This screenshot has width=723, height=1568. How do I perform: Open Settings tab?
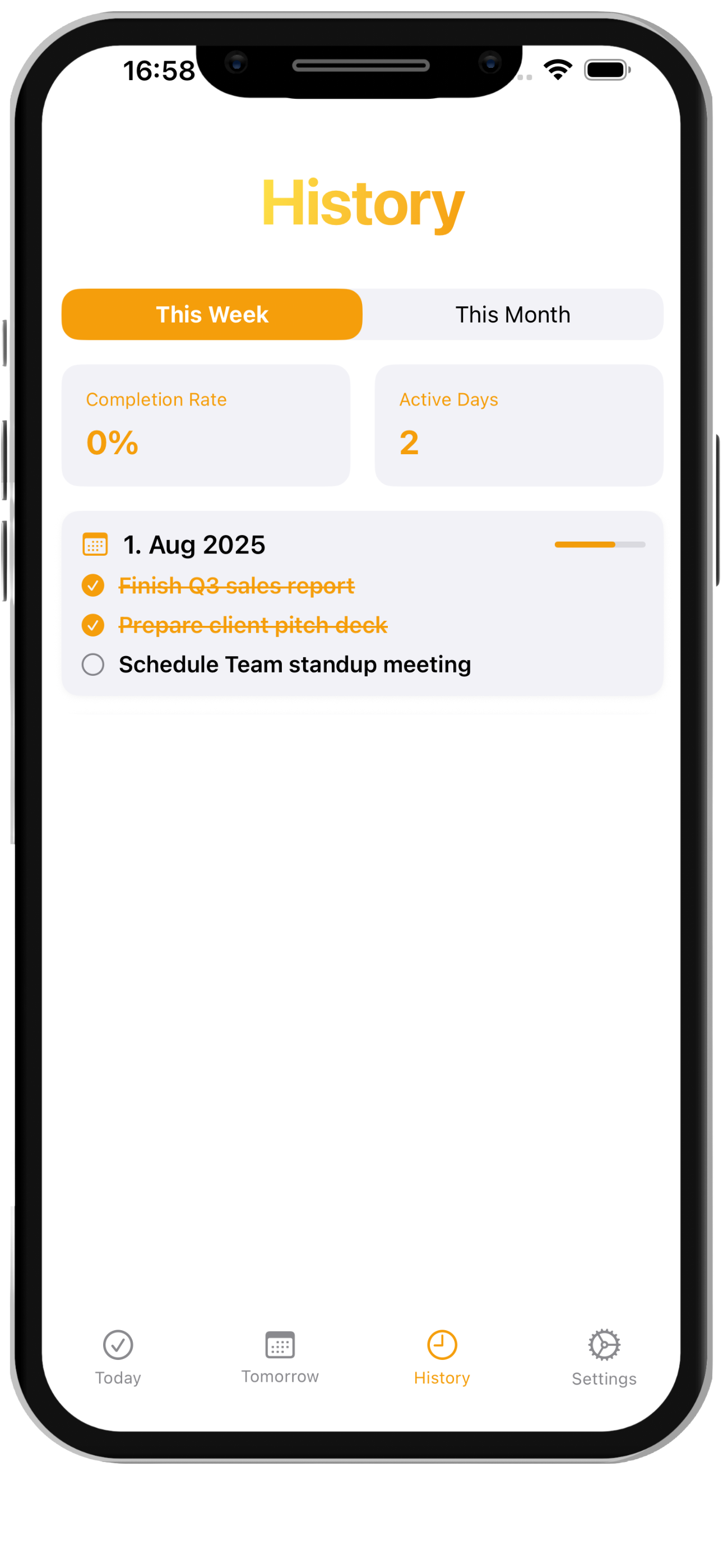tap(604, 1357)
